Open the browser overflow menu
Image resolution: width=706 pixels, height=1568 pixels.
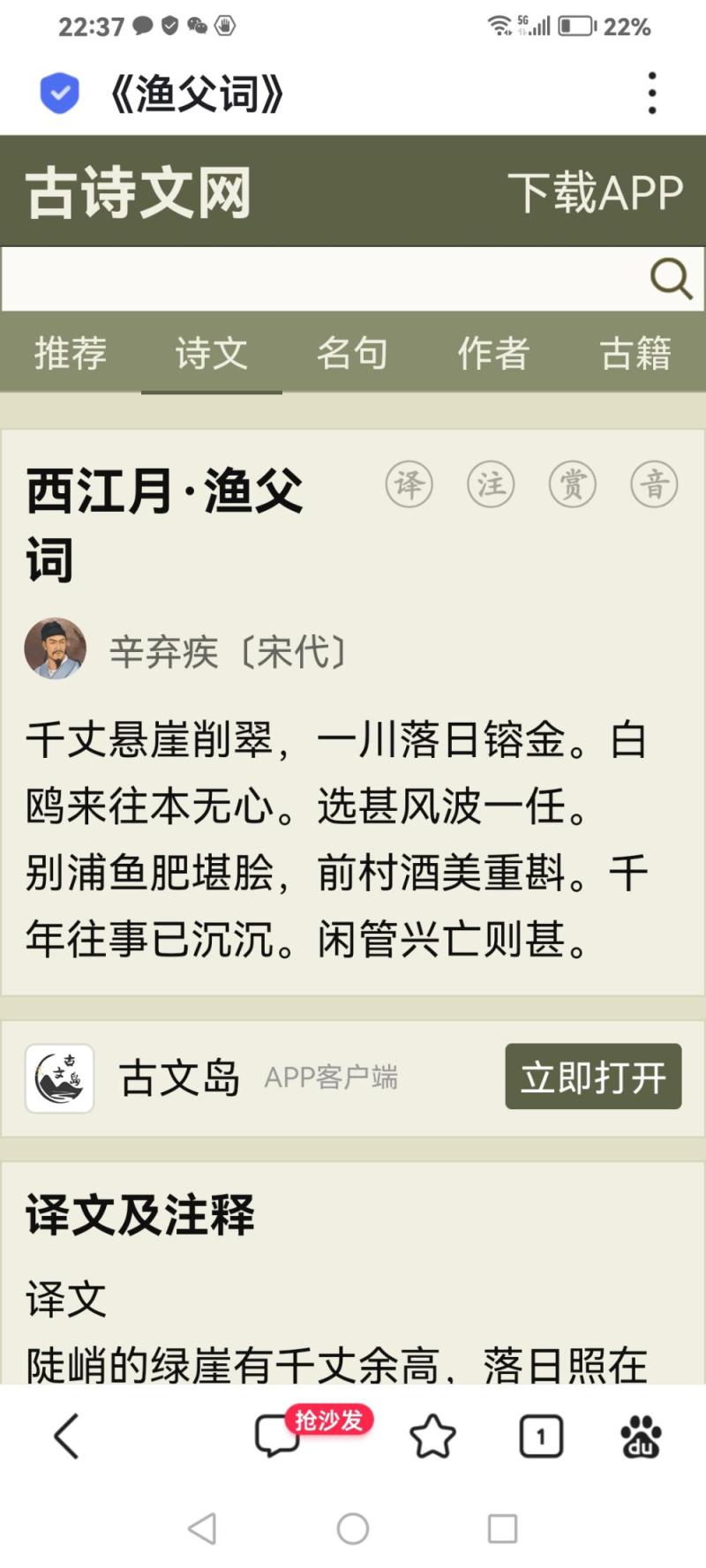pyautogui.click(x=652, y=94)
